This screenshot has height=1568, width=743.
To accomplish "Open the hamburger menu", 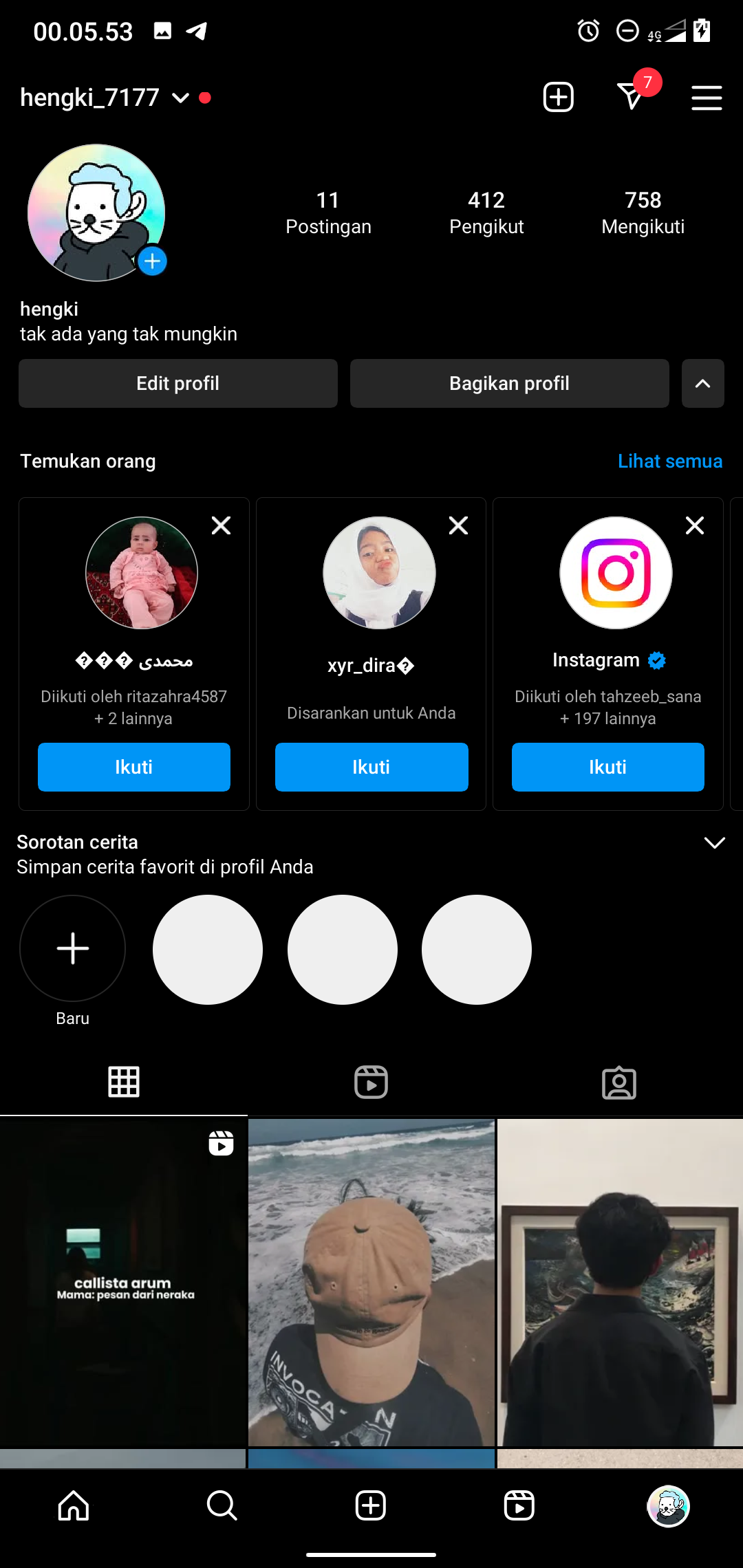I will (706, 98).
